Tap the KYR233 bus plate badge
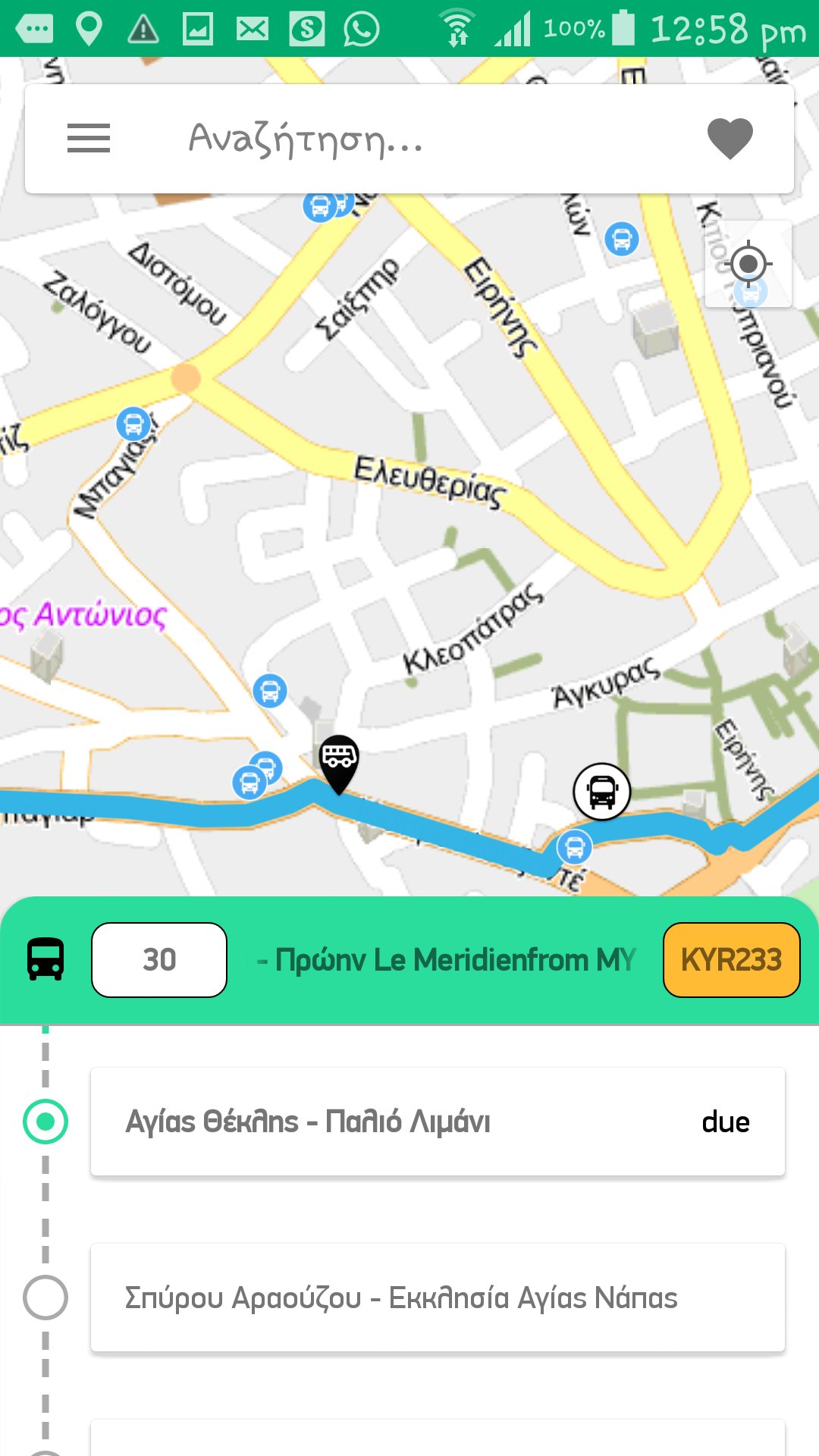The image size is (819, 1456). [732, 959]
